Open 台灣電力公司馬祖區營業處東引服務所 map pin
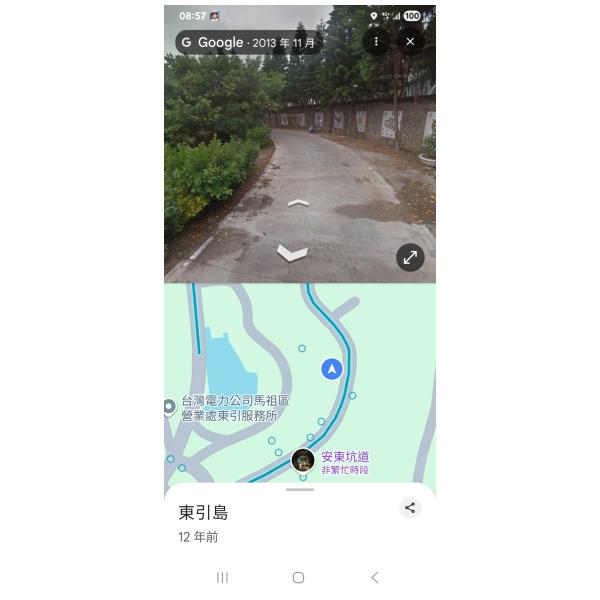600x600 pixels. 169,406
